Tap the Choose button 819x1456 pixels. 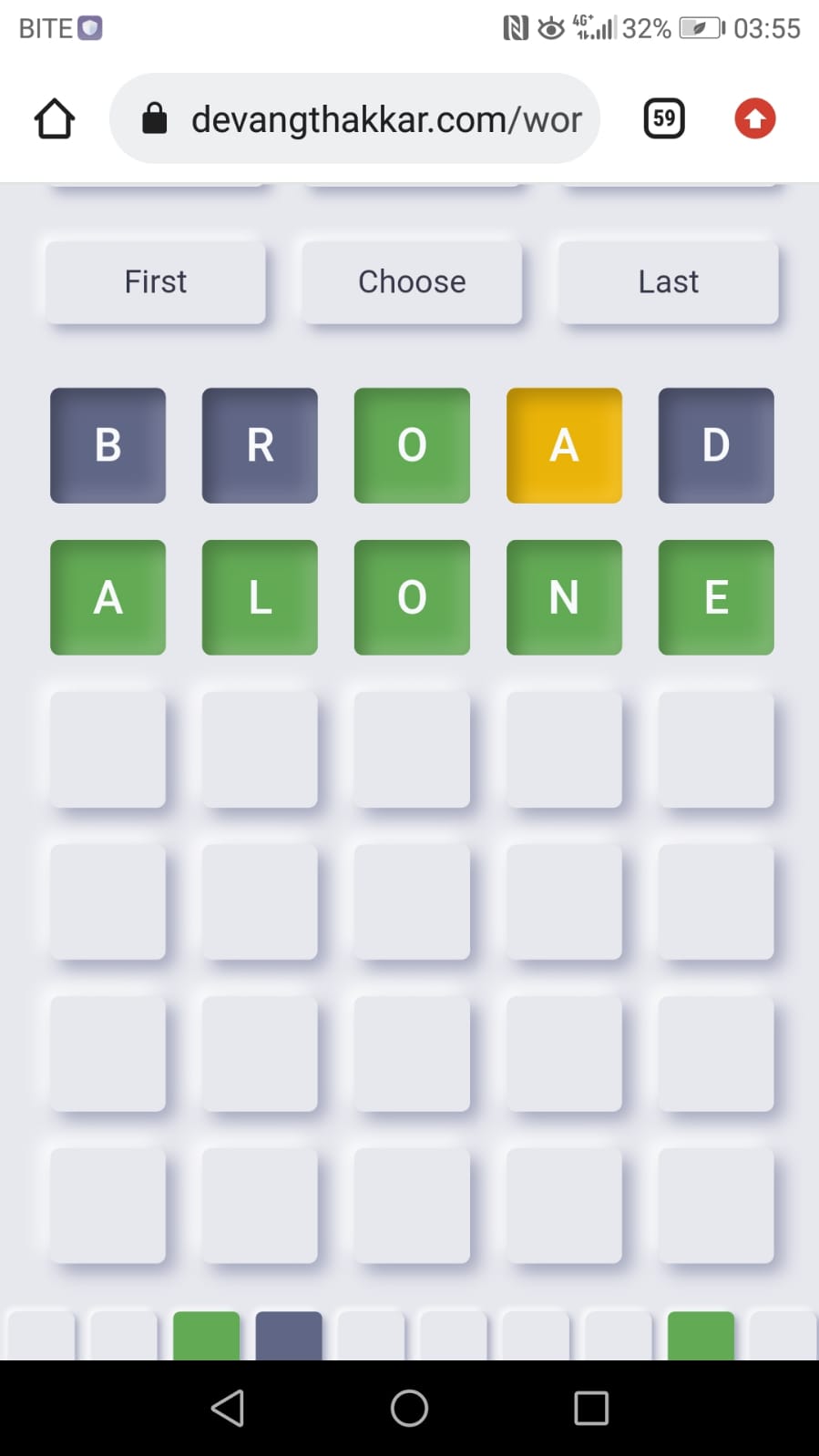tap(412, 282)
